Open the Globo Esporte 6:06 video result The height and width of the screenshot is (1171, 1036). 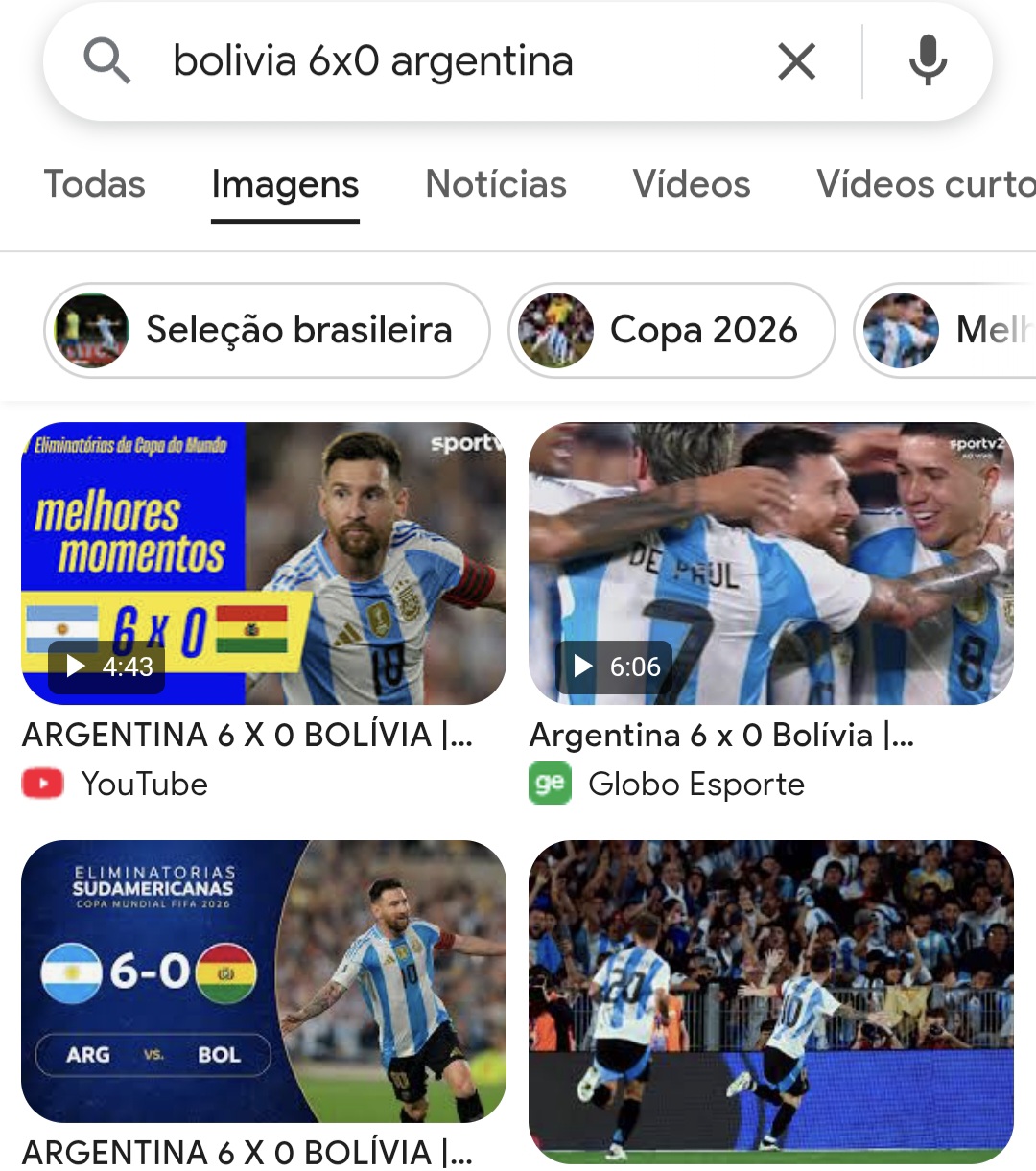pyautogui.click(x=770, y=564)
